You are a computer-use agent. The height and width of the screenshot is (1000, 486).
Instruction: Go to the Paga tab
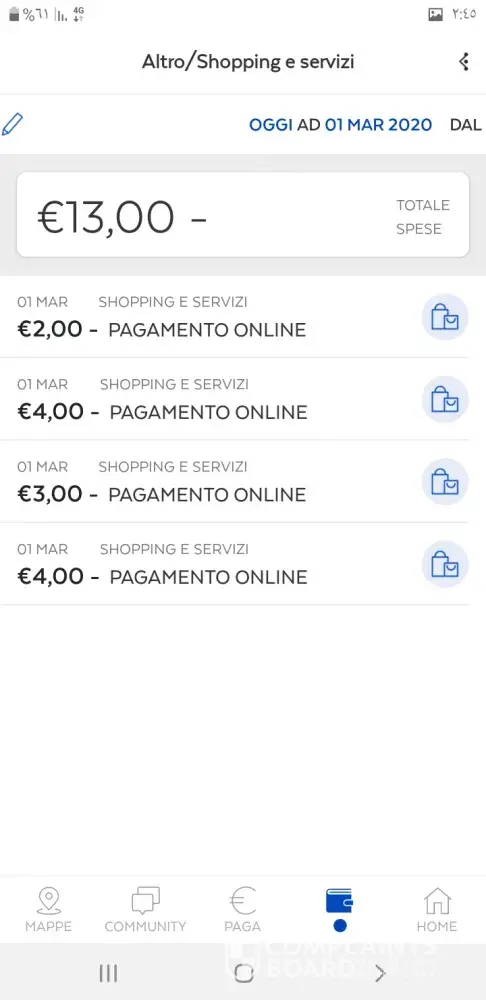click(x=242, y=910)
